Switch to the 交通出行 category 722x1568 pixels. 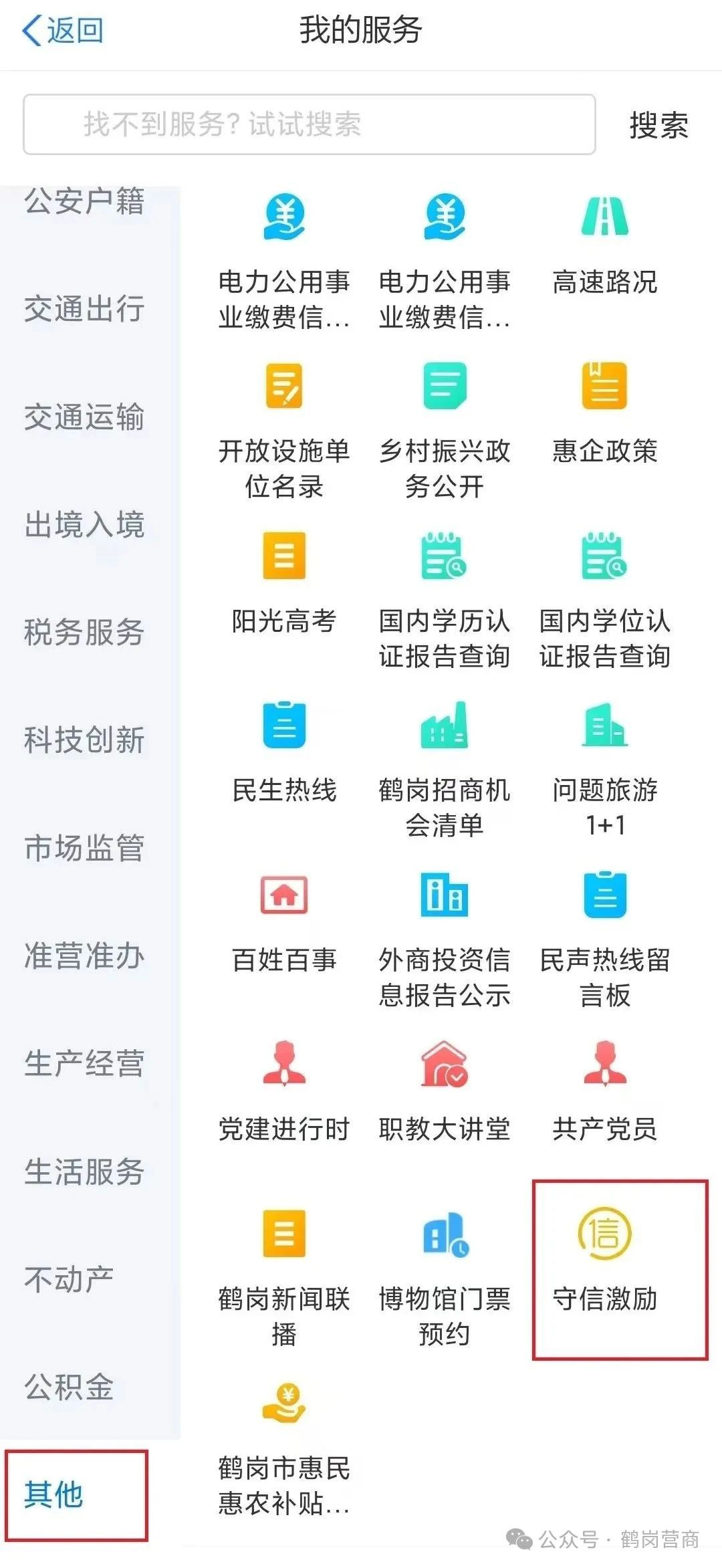[84, 310]
